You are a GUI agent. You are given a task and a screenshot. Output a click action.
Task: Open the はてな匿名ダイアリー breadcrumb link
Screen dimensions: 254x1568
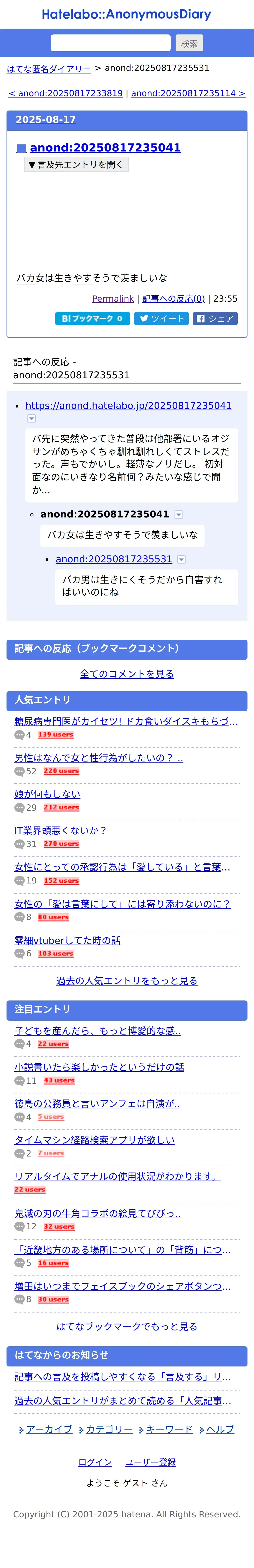click(x=49, y=69)
